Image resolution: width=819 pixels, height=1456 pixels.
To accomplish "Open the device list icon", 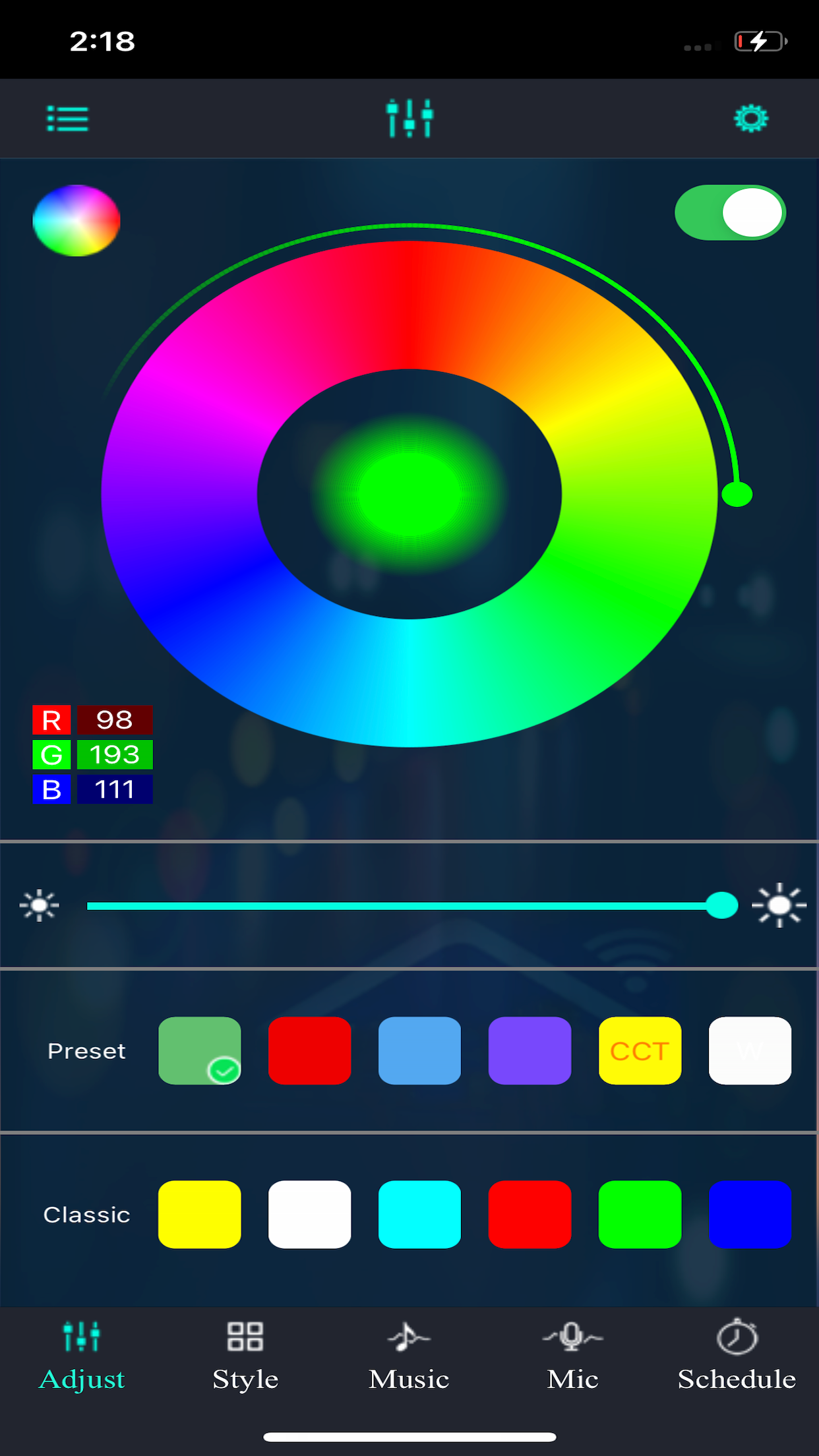I will pos(68,119).
